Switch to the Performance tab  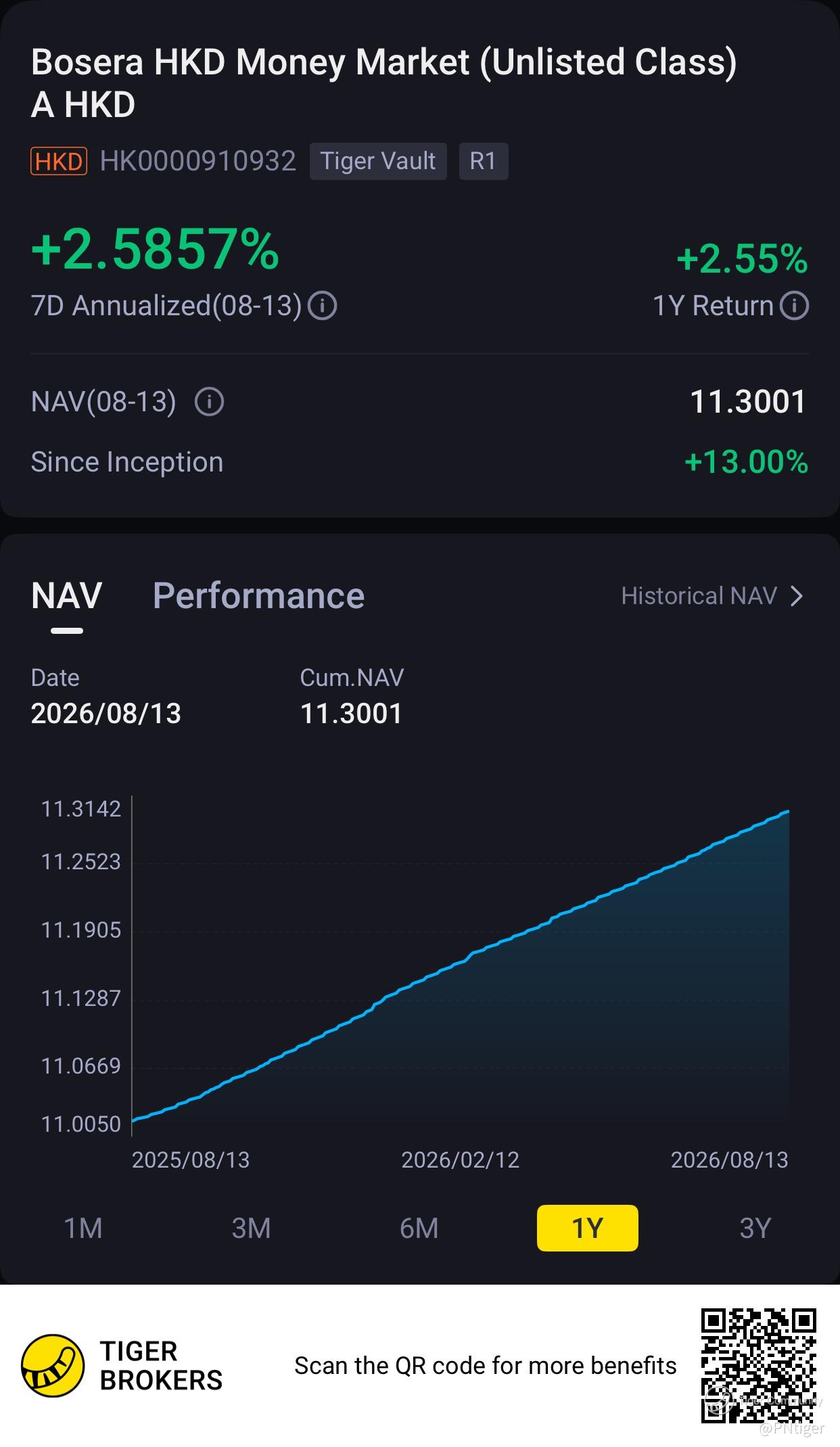[258, 596]
